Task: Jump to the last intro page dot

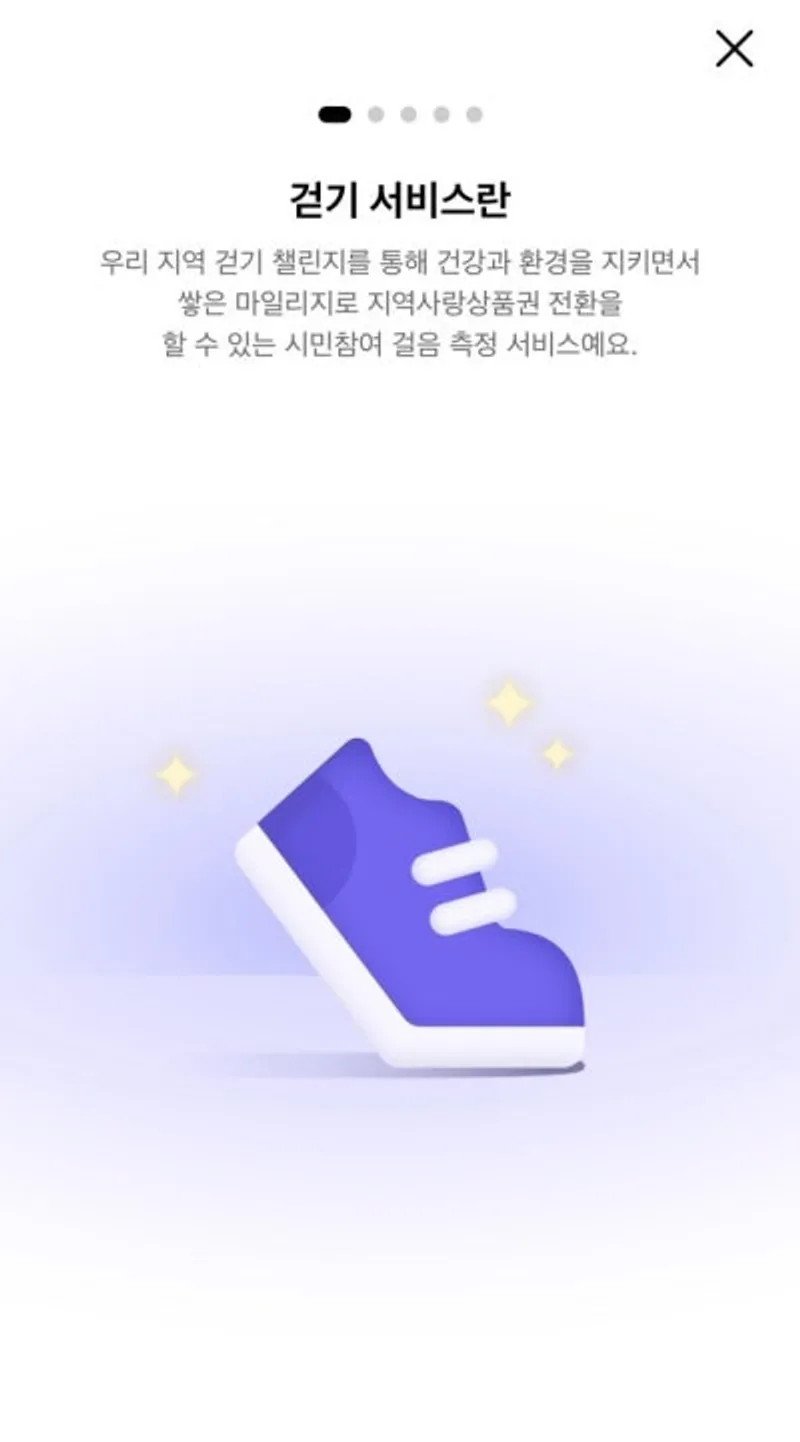Action: click(x=474, y=115)
